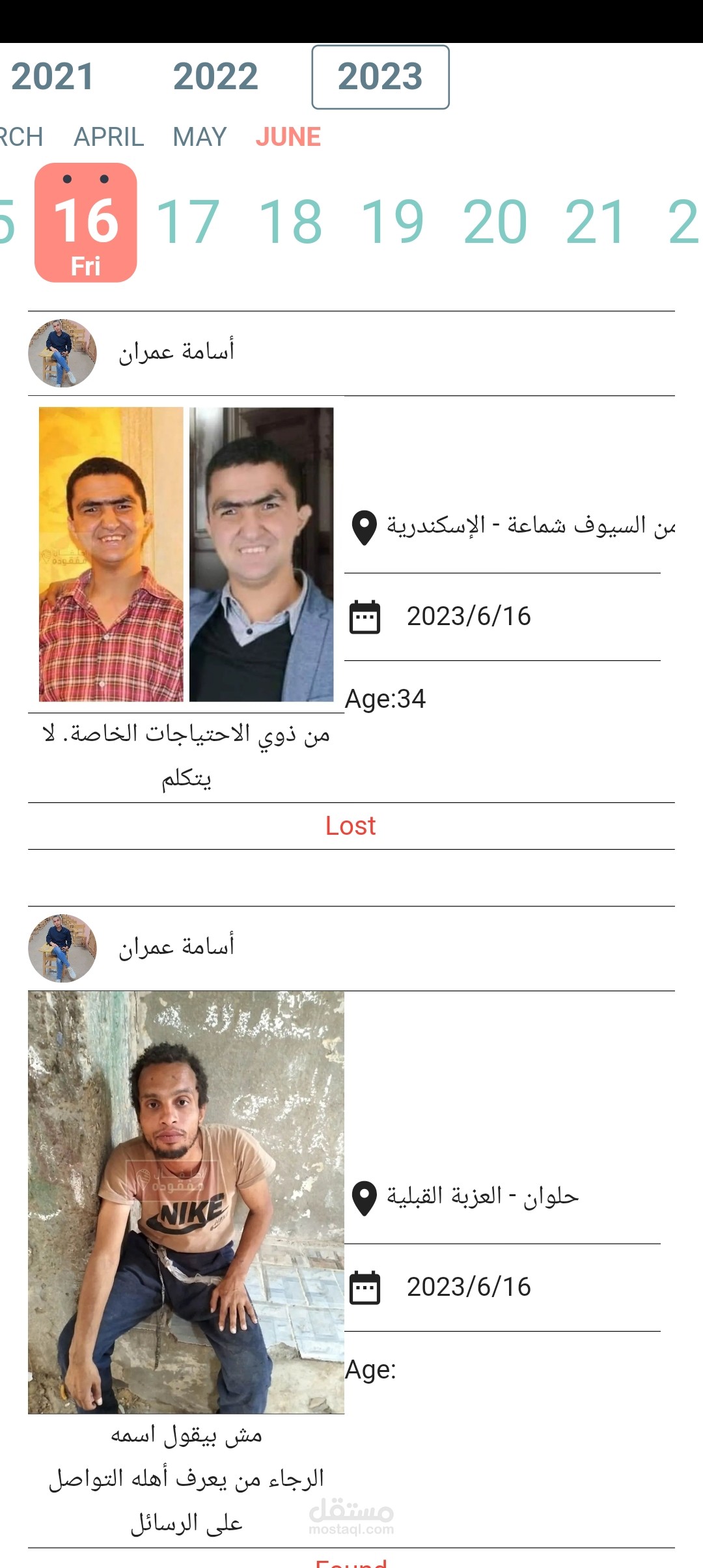Choose day 21 in the date strip
703x1568 pixels.
coord(596,223)
